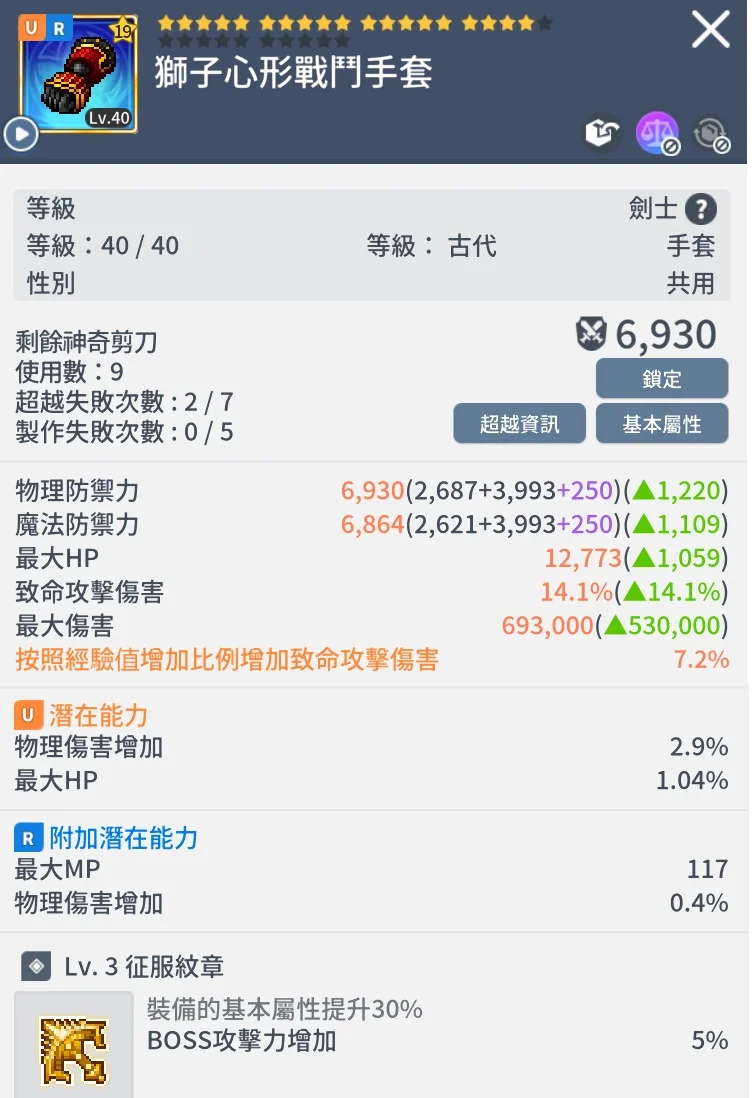Tap the play icon on the glove thumbnail
This screenshot has width=753, height=1098.
20,133
